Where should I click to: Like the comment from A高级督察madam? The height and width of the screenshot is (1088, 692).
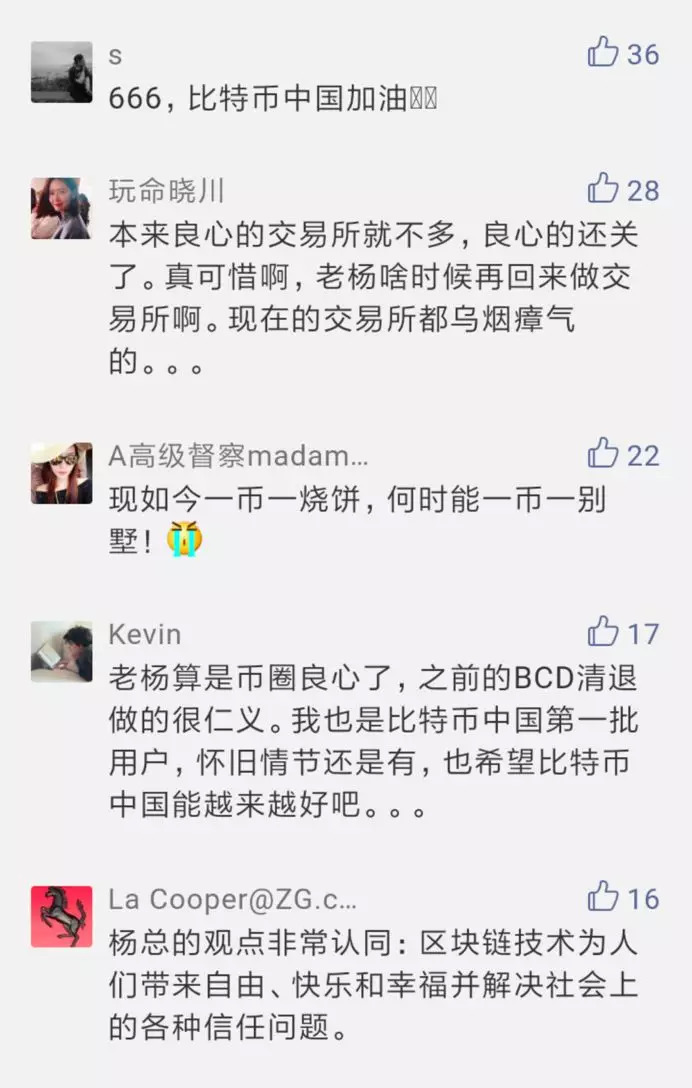[603, 454]
